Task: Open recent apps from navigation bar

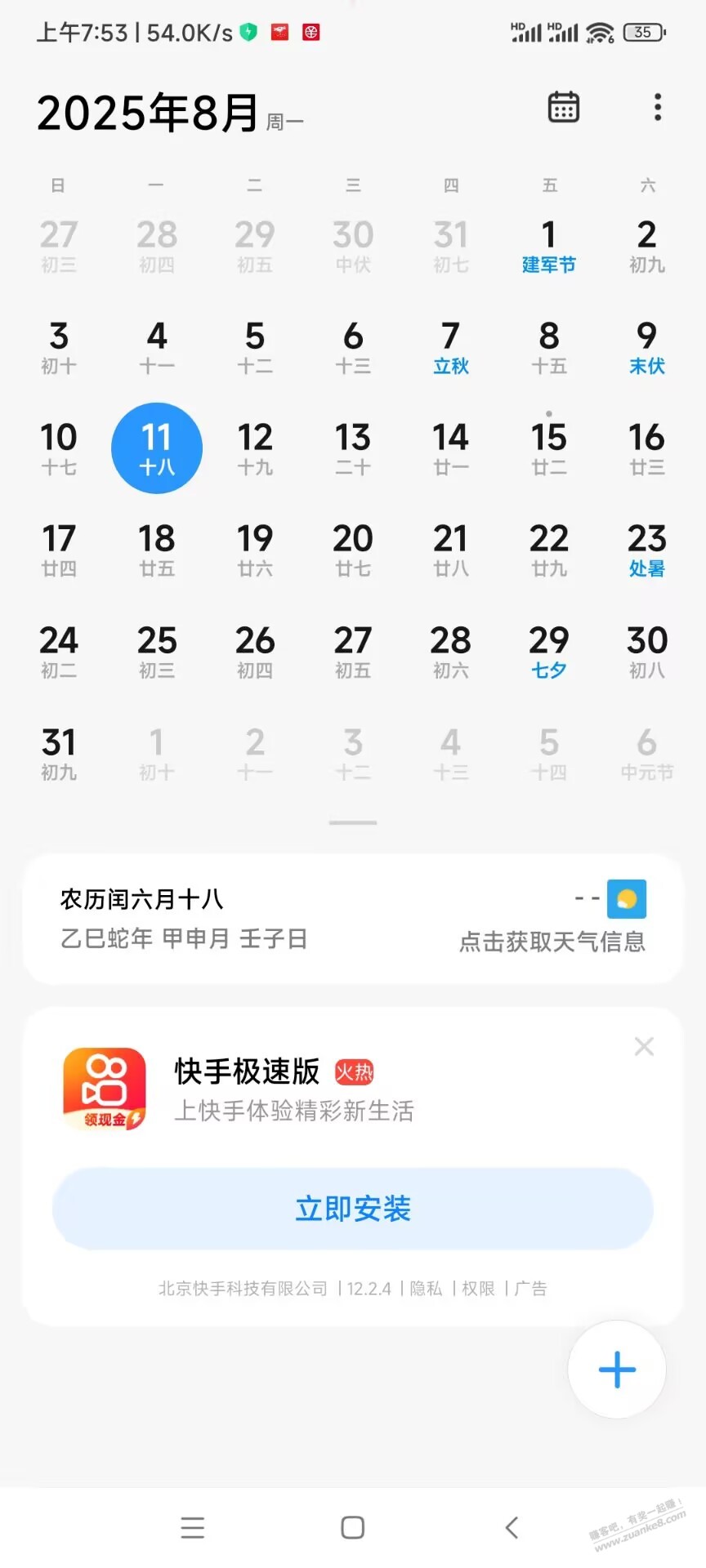Action: [x=193, y=1527]
